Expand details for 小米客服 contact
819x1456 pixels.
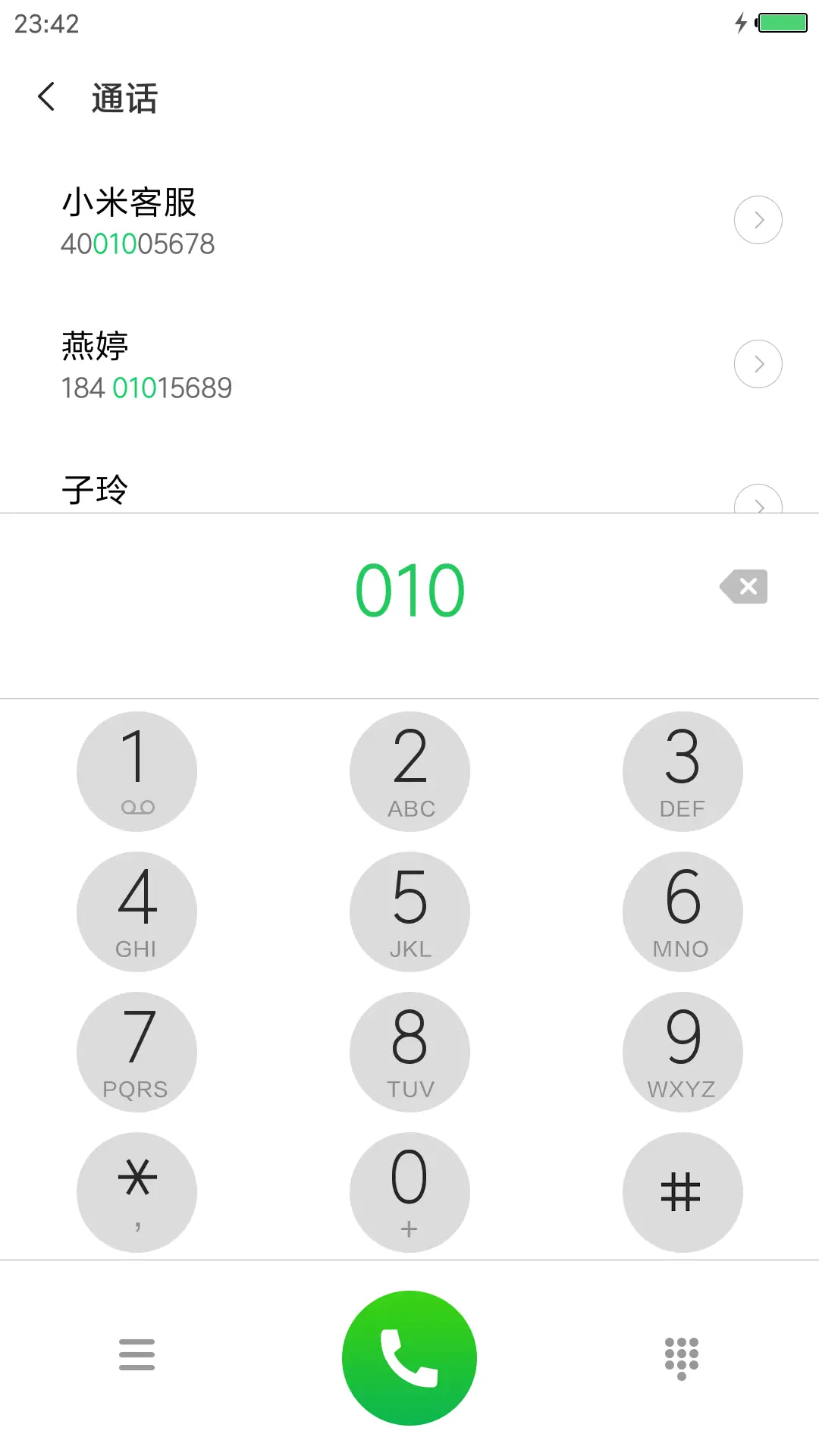(758, 219)
